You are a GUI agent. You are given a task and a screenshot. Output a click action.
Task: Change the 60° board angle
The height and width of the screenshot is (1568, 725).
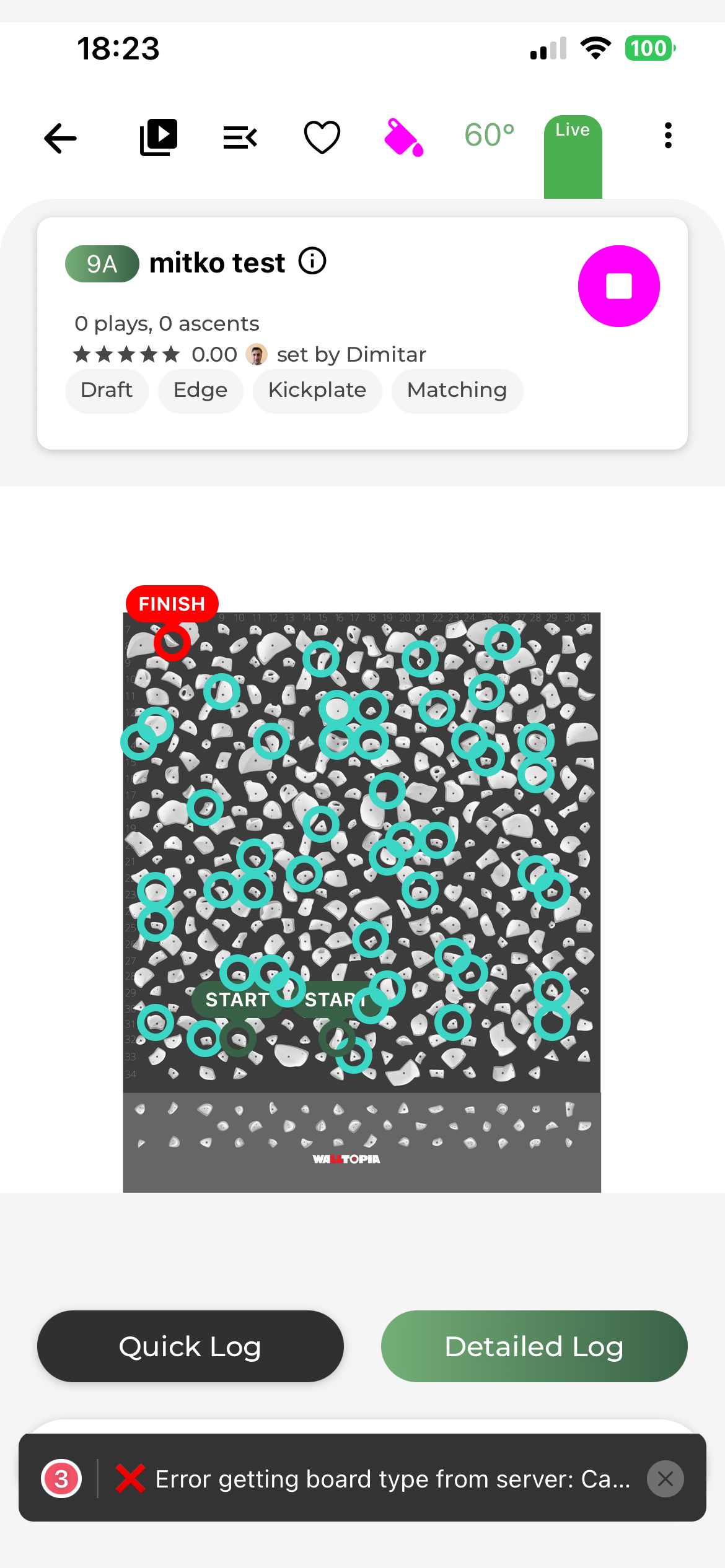490,135
